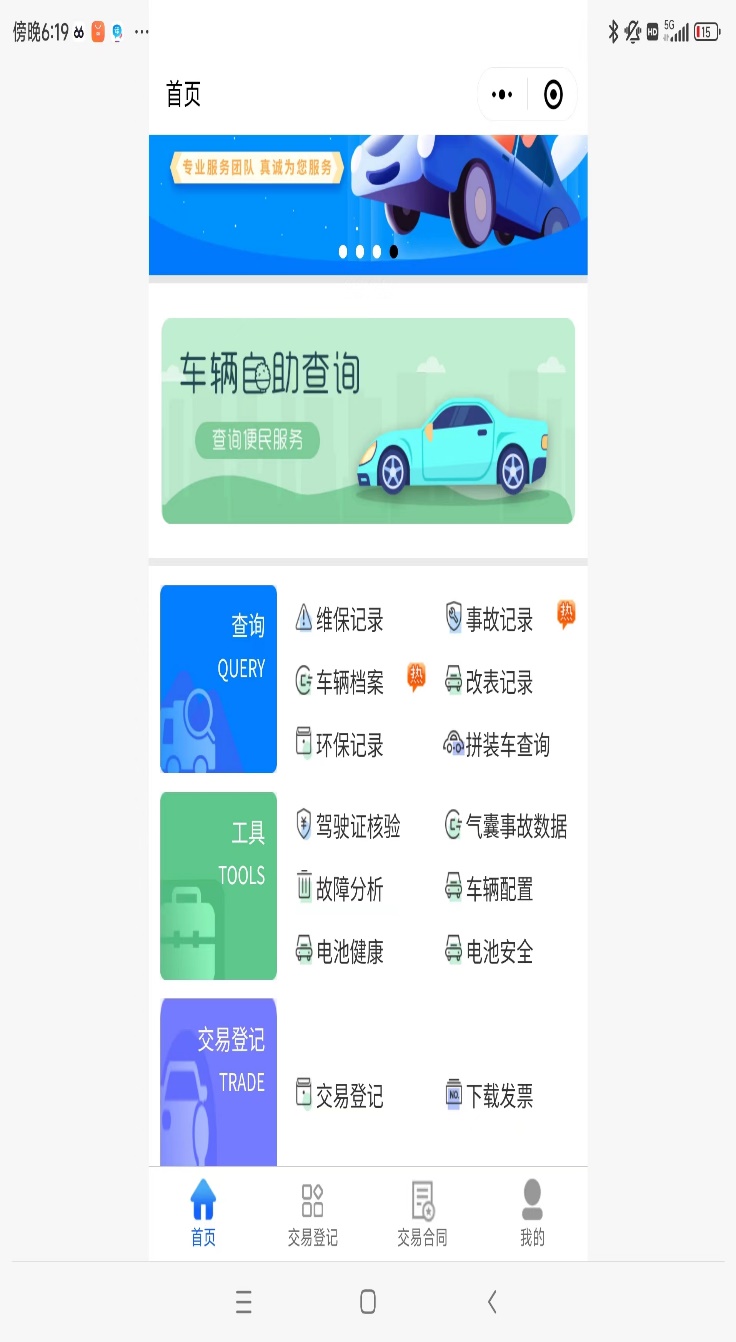Image resolution: width=736 pixels, height=1342 pixels.
Task: Open 故障分析 tool
Action: 340,889
